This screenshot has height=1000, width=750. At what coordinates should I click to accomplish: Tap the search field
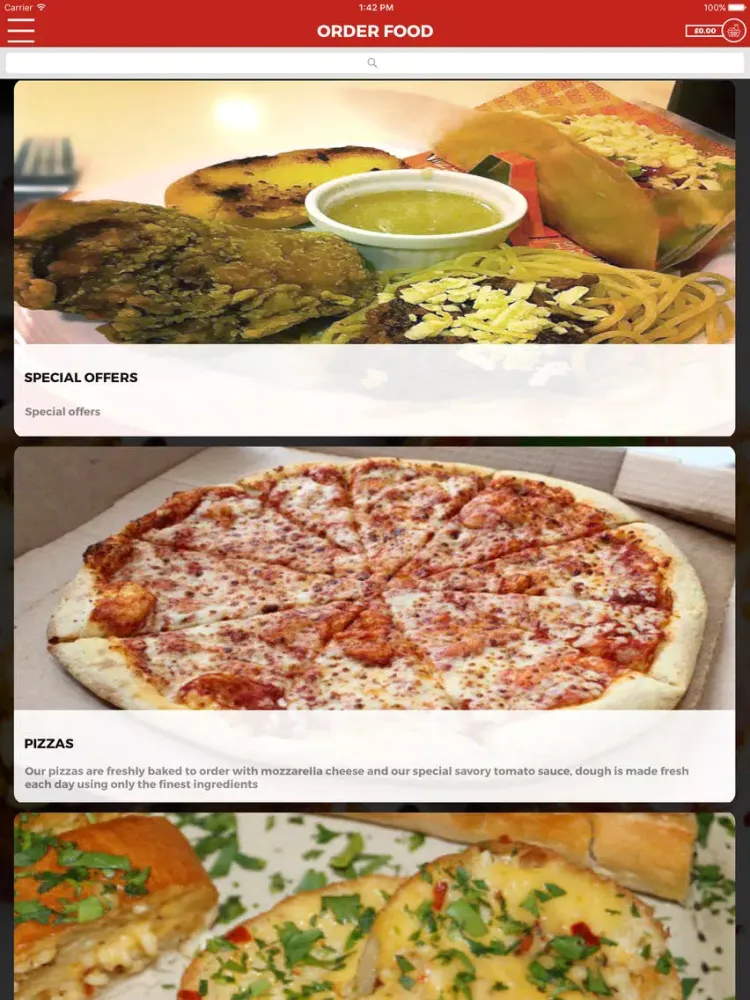tap(374, 63)
